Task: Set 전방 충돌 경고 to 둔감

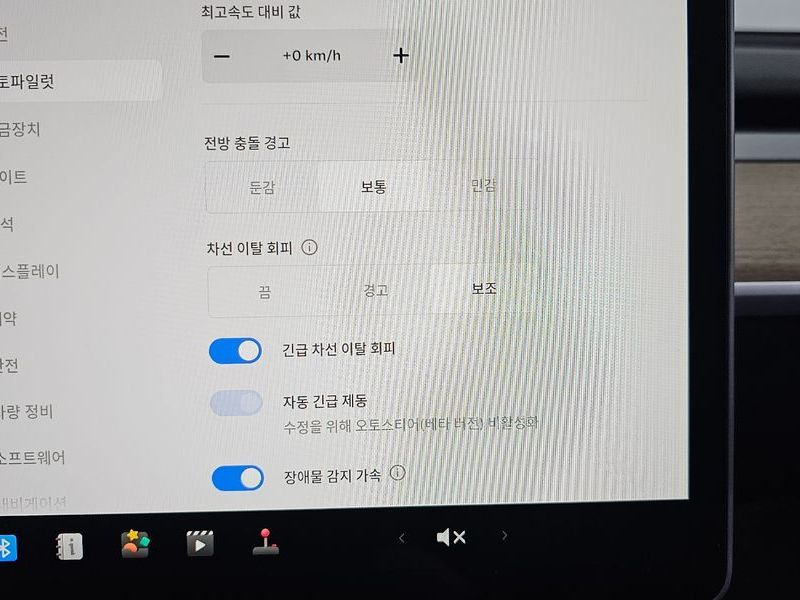Action: click(261, 187)
